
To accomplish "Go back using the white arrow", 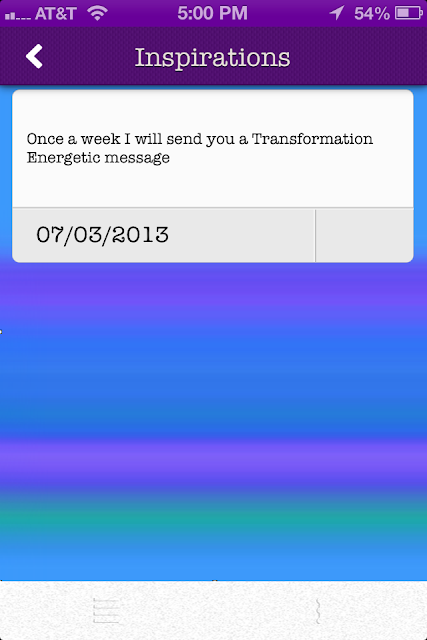I will point(34,56).
